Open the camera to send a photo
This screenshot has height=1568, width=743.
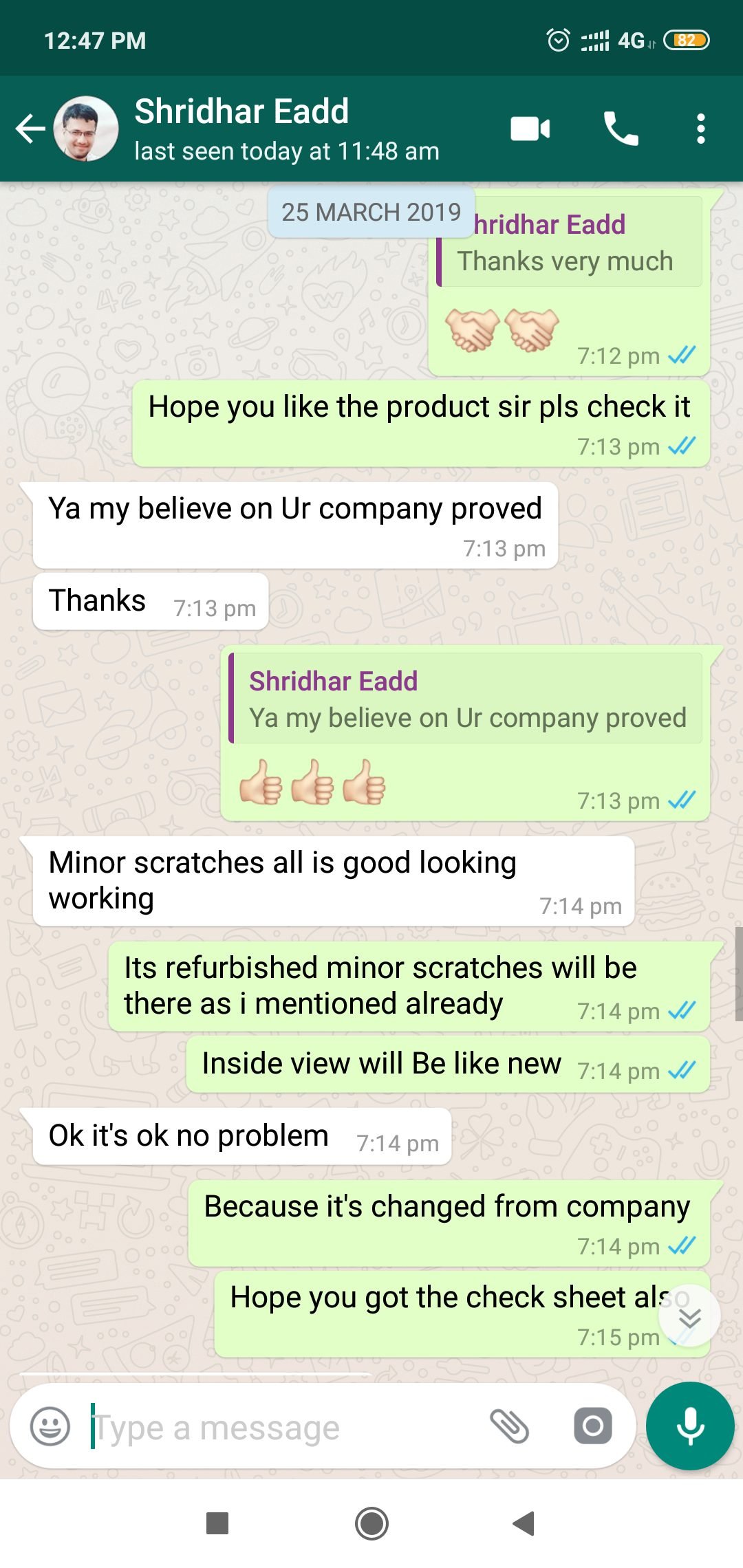[x=593, y=1427]
